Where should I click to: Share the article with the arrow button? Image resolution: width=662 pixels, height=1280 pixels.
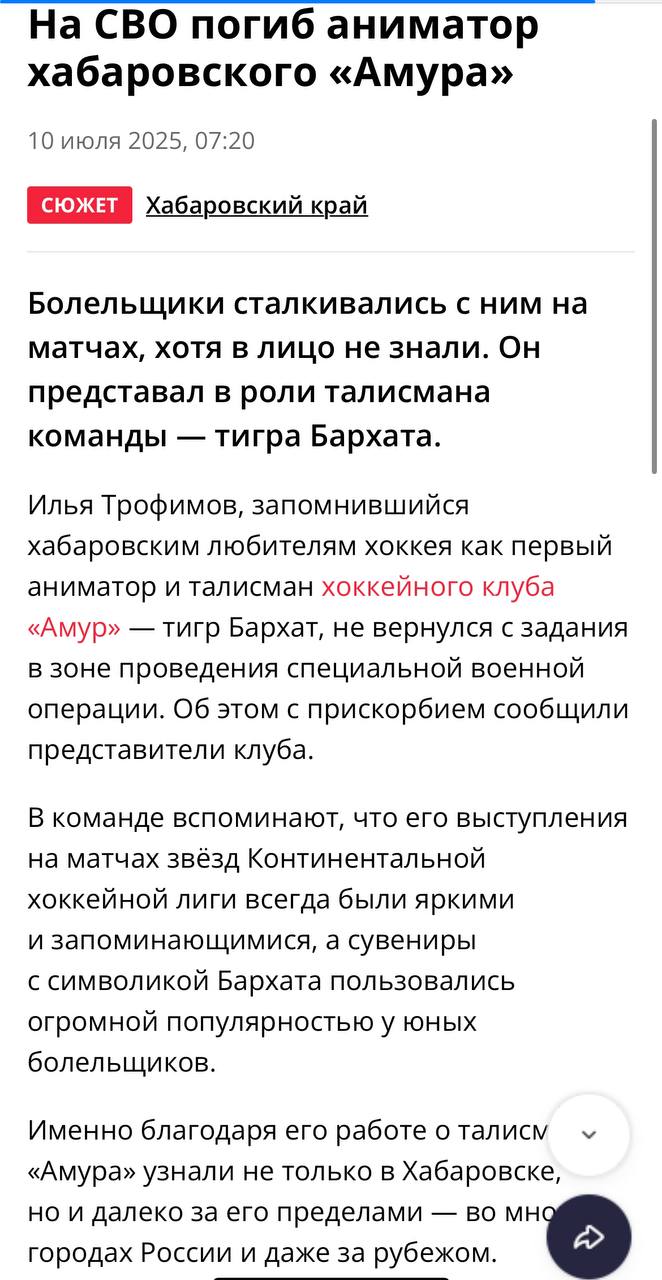(x=589, y=1237)
